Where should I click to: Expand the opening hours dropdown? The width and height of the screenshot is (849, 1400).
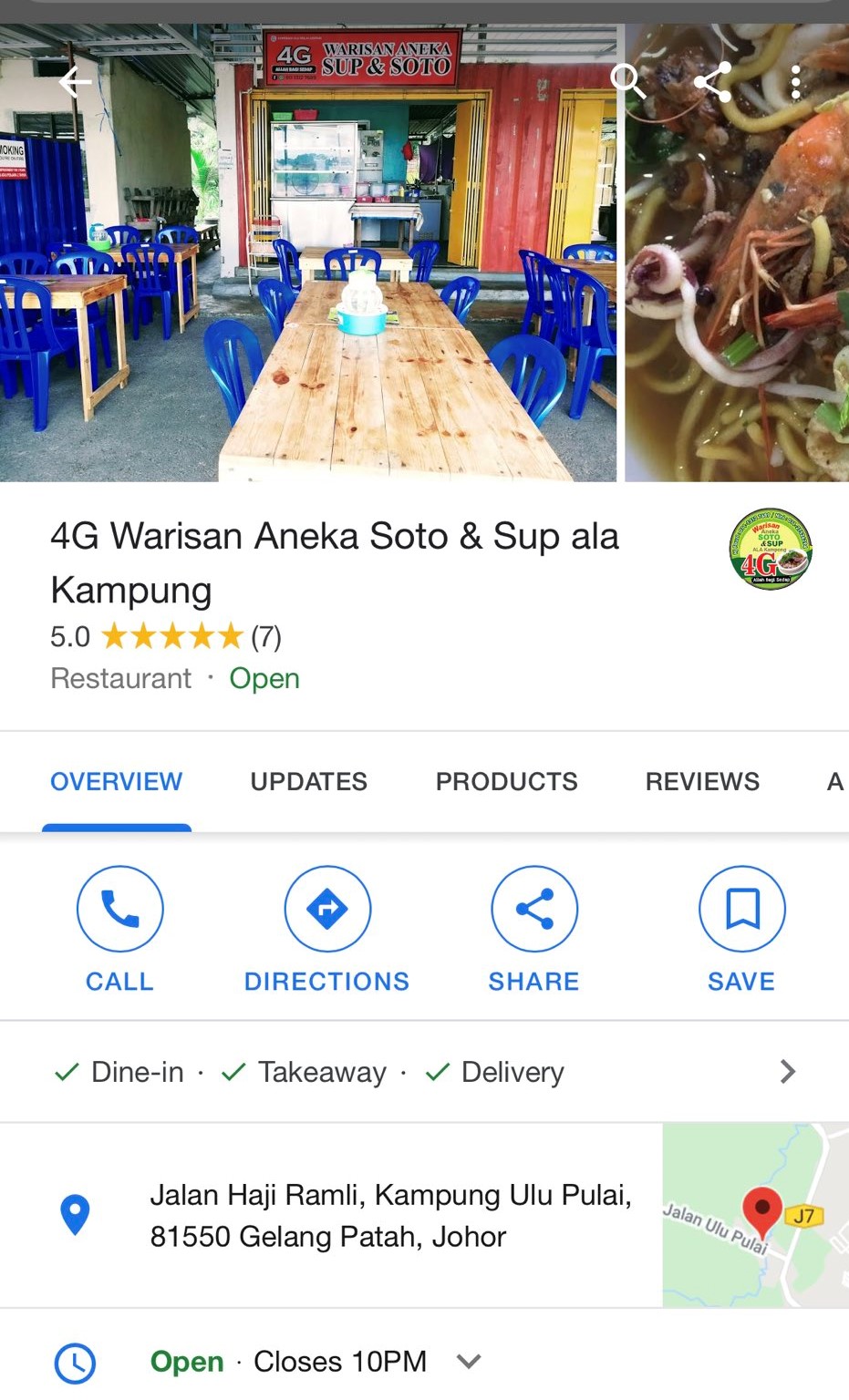[x=469, y=1361]
